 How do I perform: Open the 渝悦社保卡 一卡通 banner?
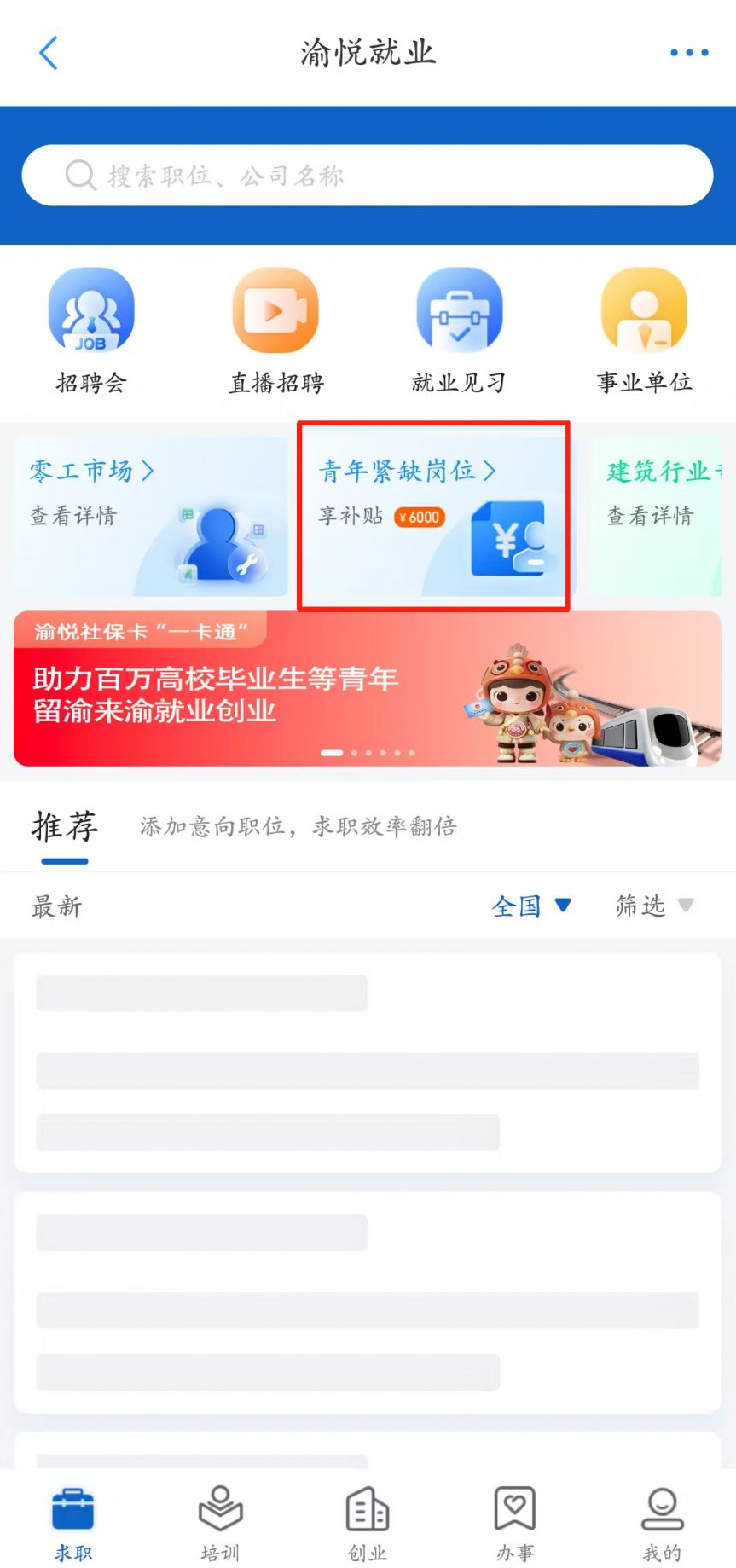coord(367,688)
